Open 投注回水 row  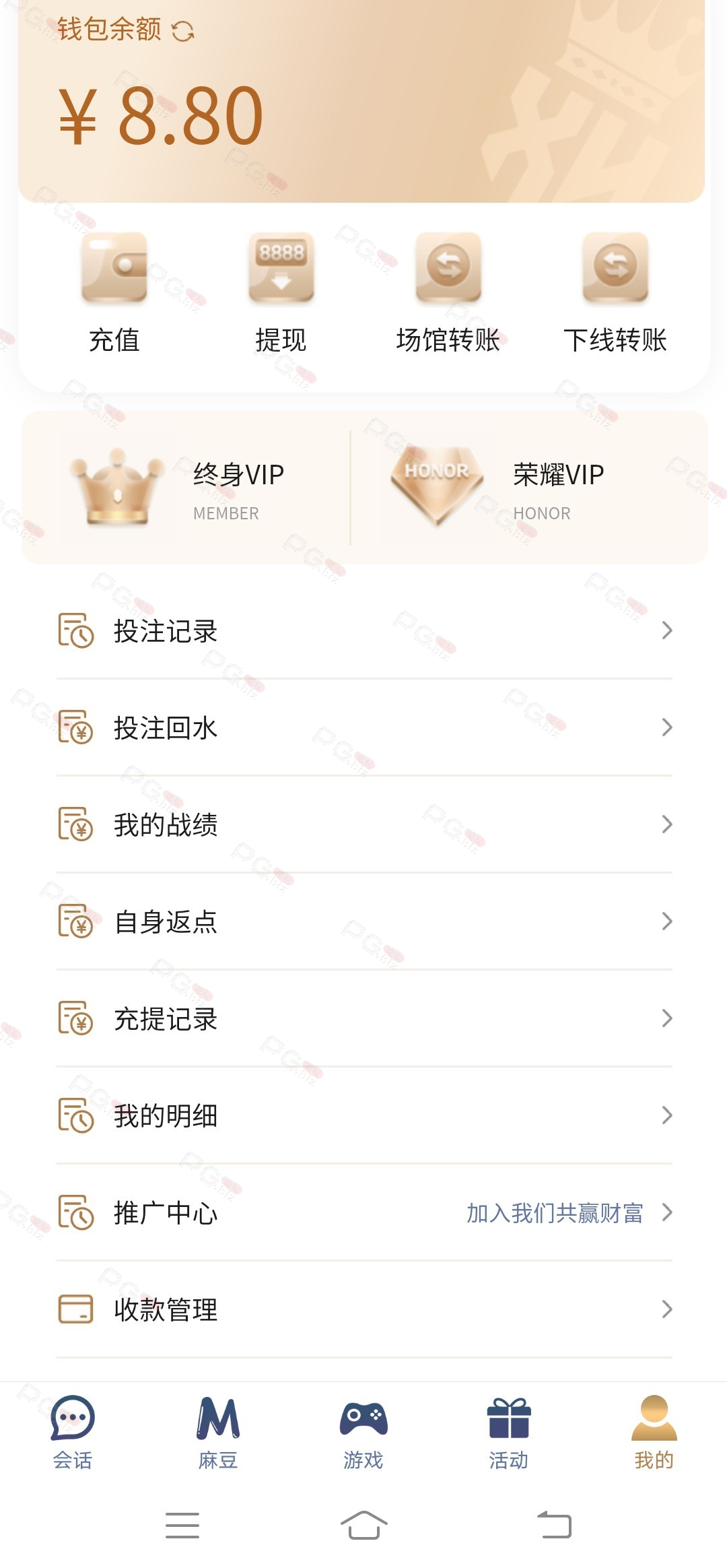click(364, 728)
